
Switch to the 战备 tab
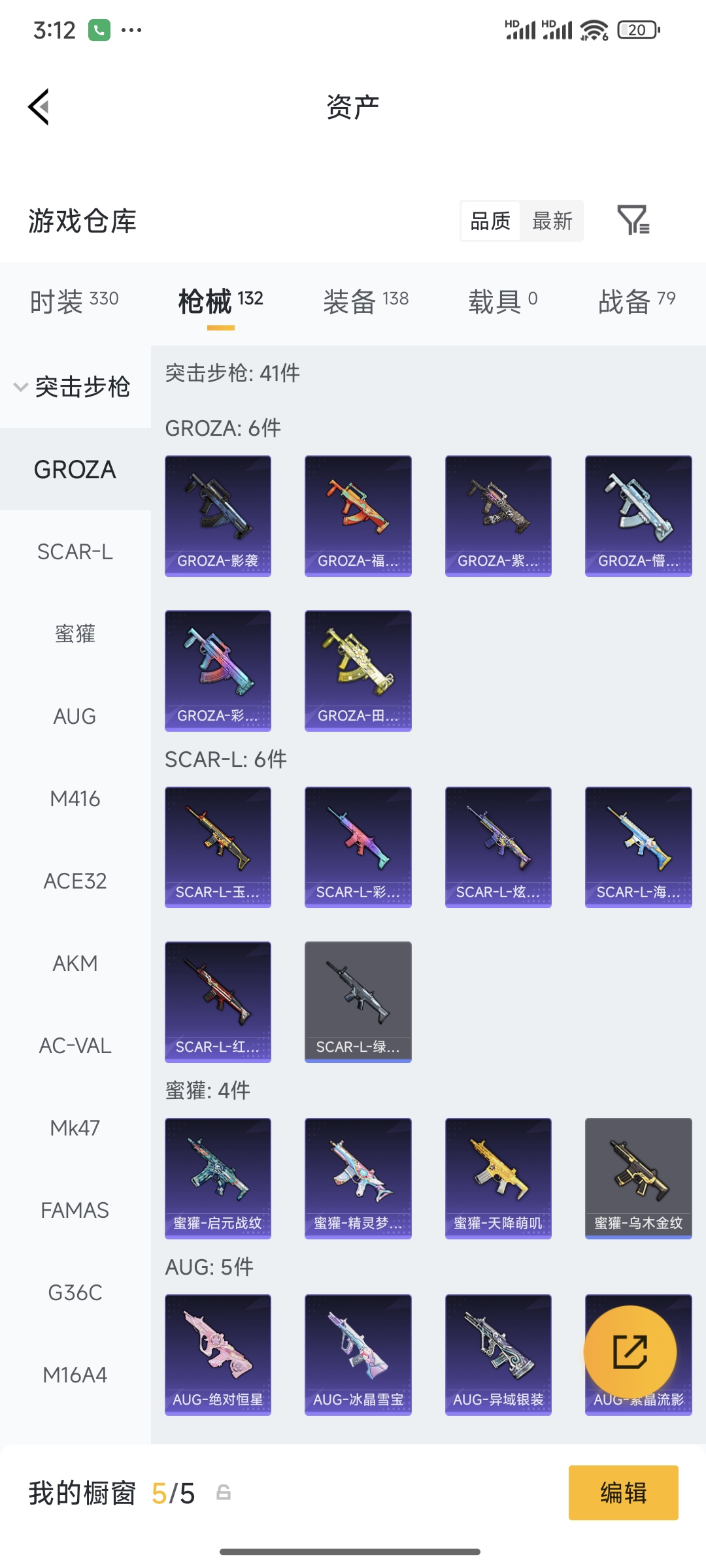pyautogui.click(x=636, y=301)
